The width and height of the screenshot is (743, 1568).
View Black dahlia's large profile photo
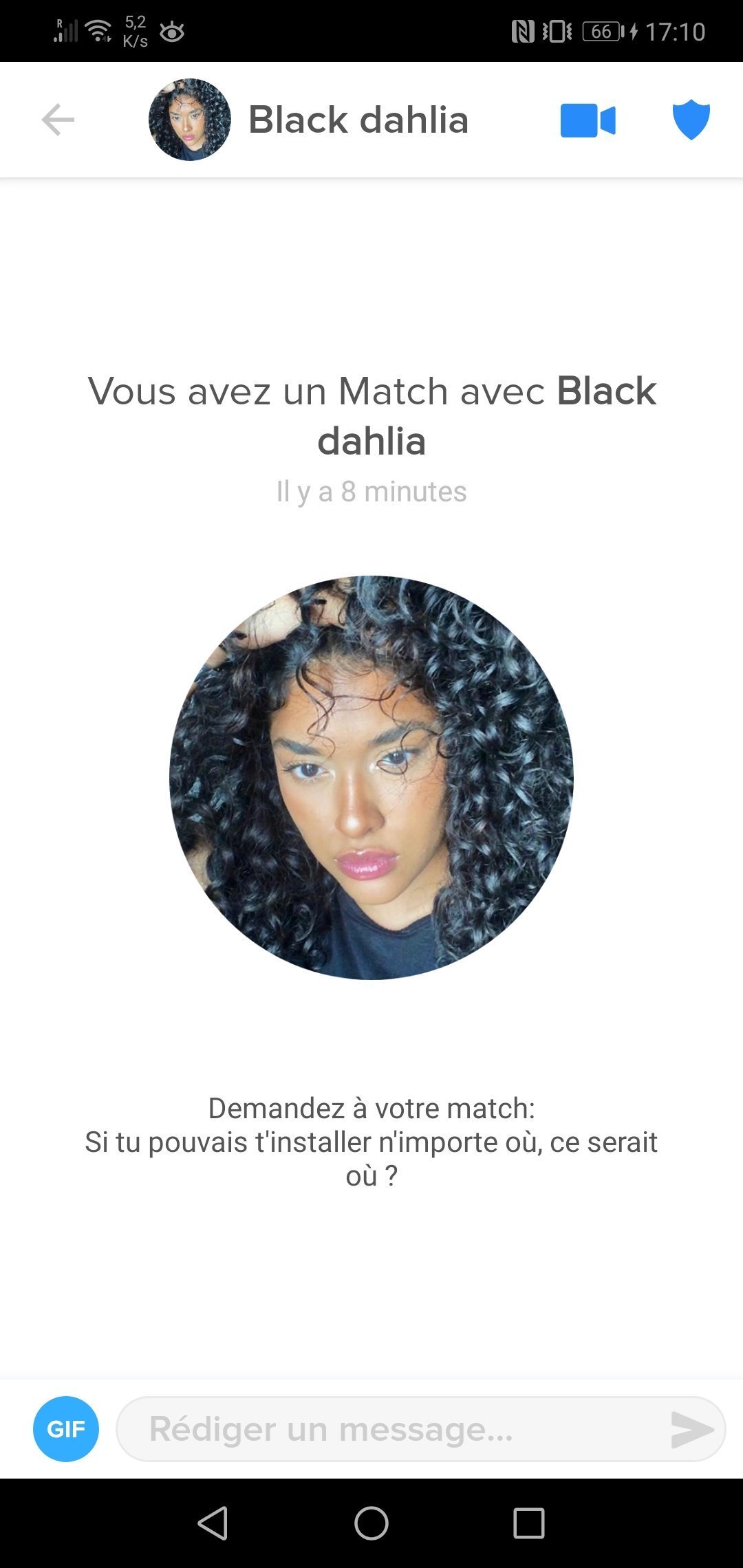(371, 777)
